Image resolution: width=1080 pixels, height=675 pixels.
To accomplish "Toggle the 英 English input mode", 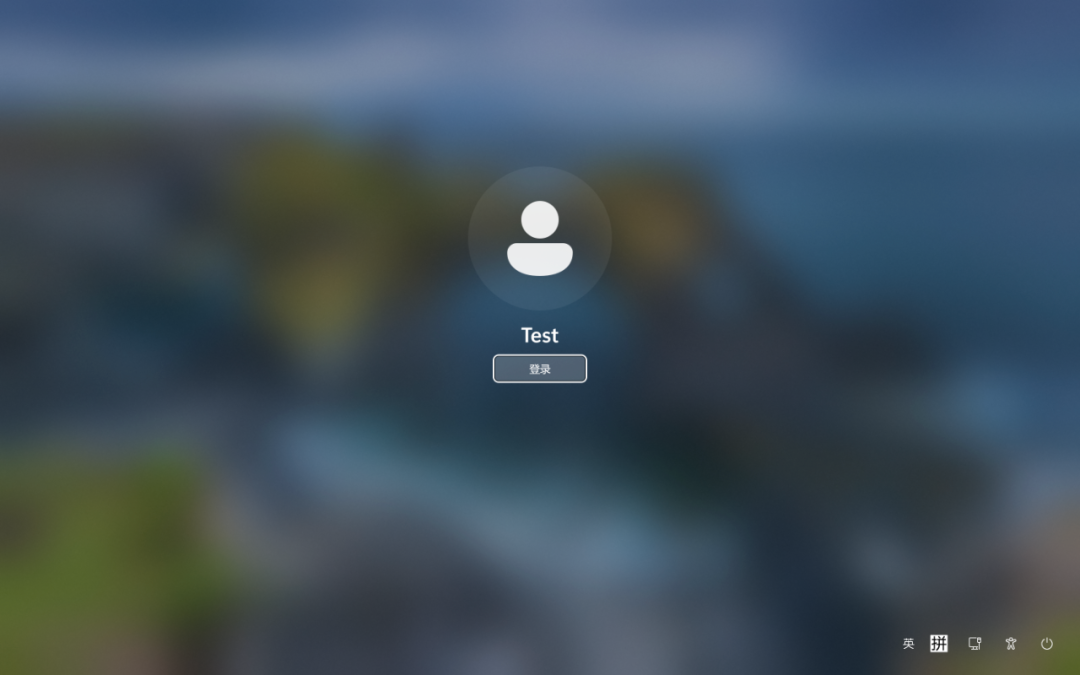I will [x=908, y=644].
